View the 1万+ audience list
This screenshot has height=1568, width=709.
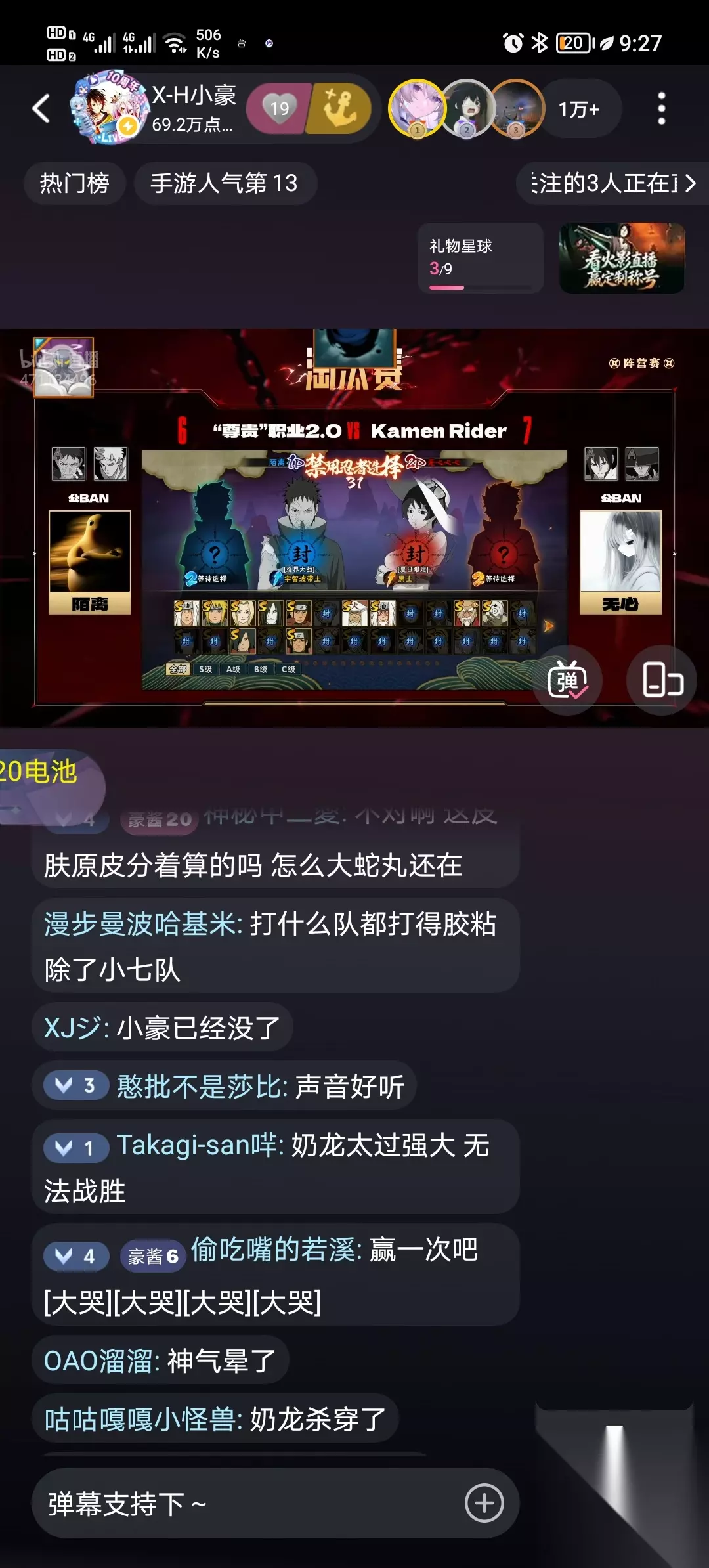[579, 109]
